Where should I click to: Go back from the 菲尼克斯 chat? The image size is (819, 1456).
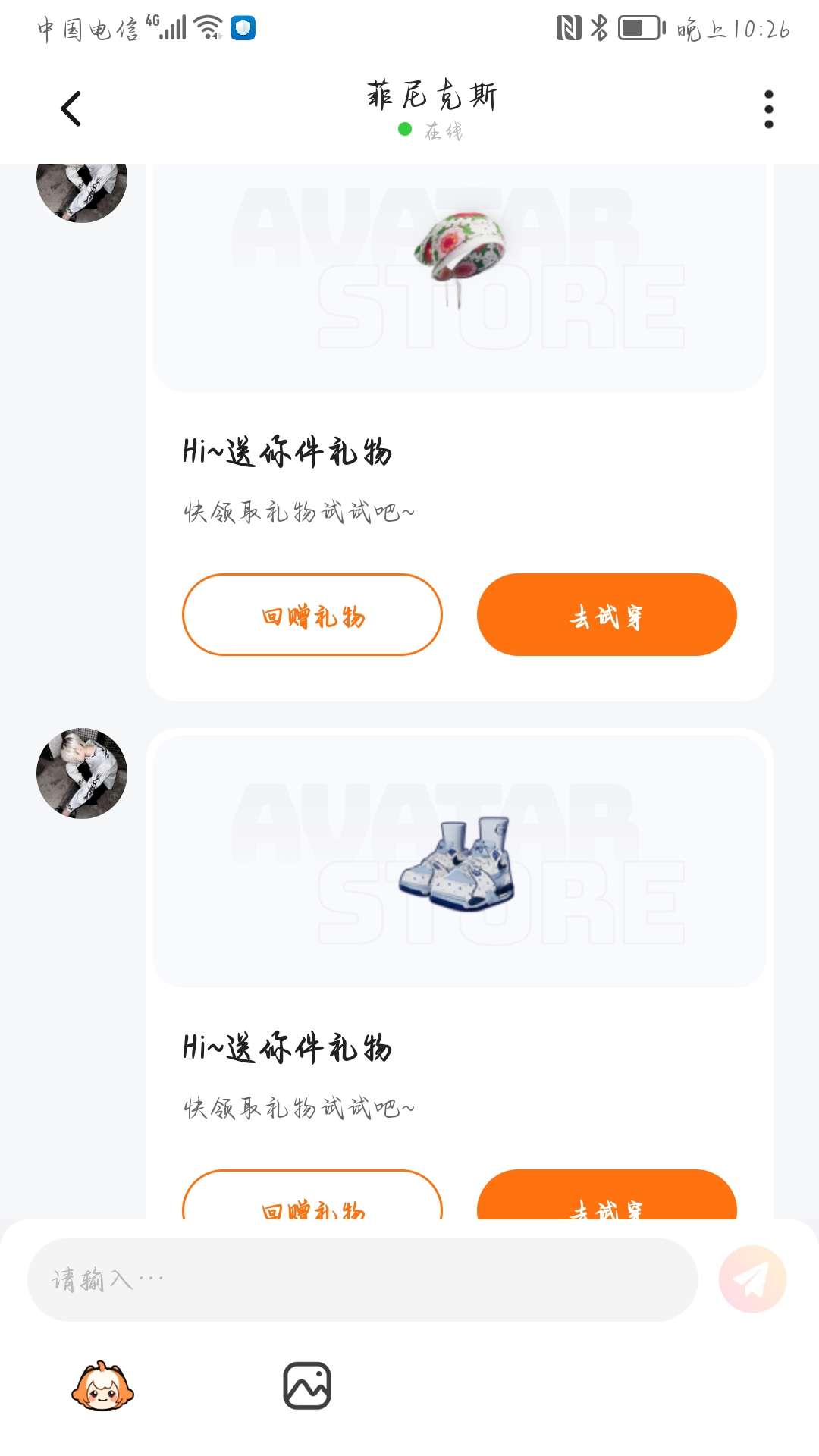pos(71,108)
